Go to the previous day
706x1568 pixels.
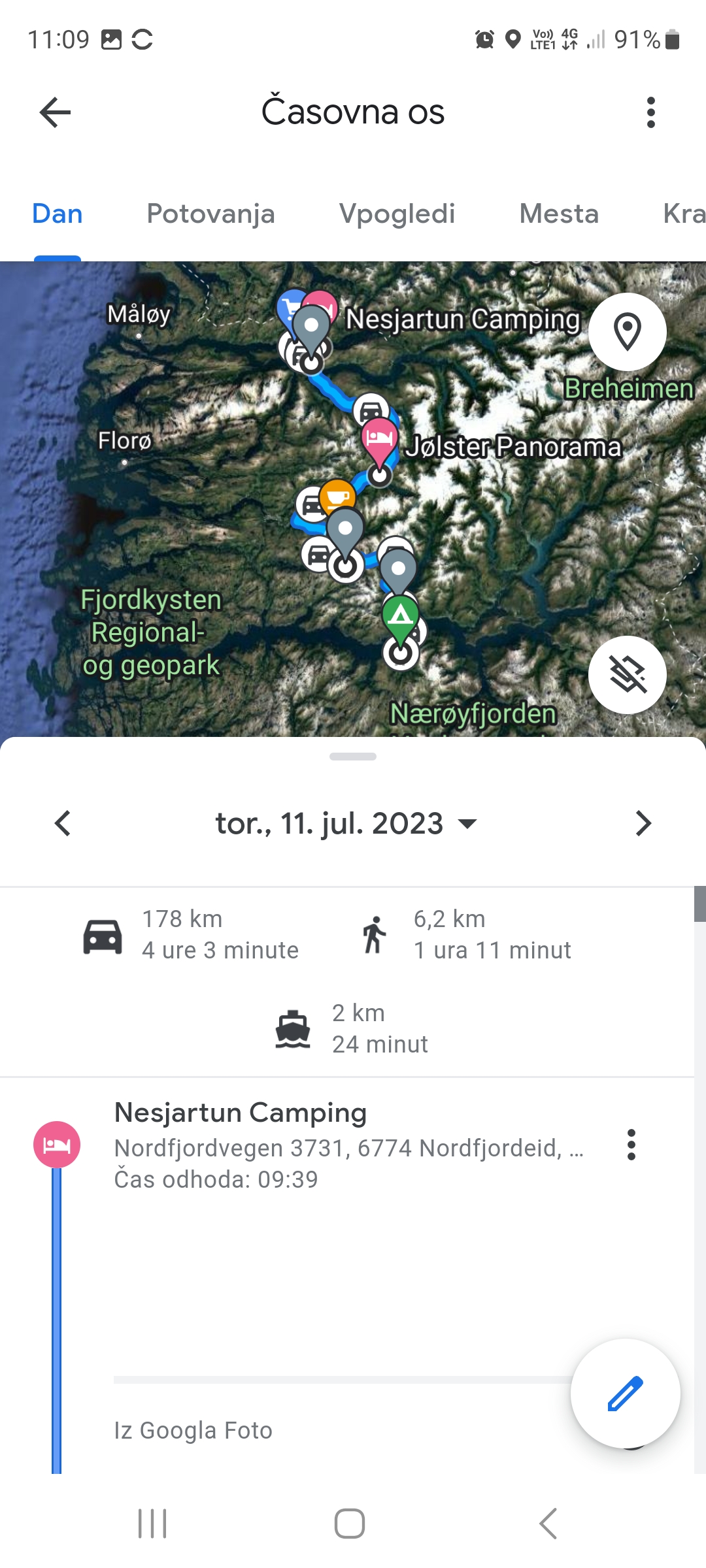click(x=63, y=823)
